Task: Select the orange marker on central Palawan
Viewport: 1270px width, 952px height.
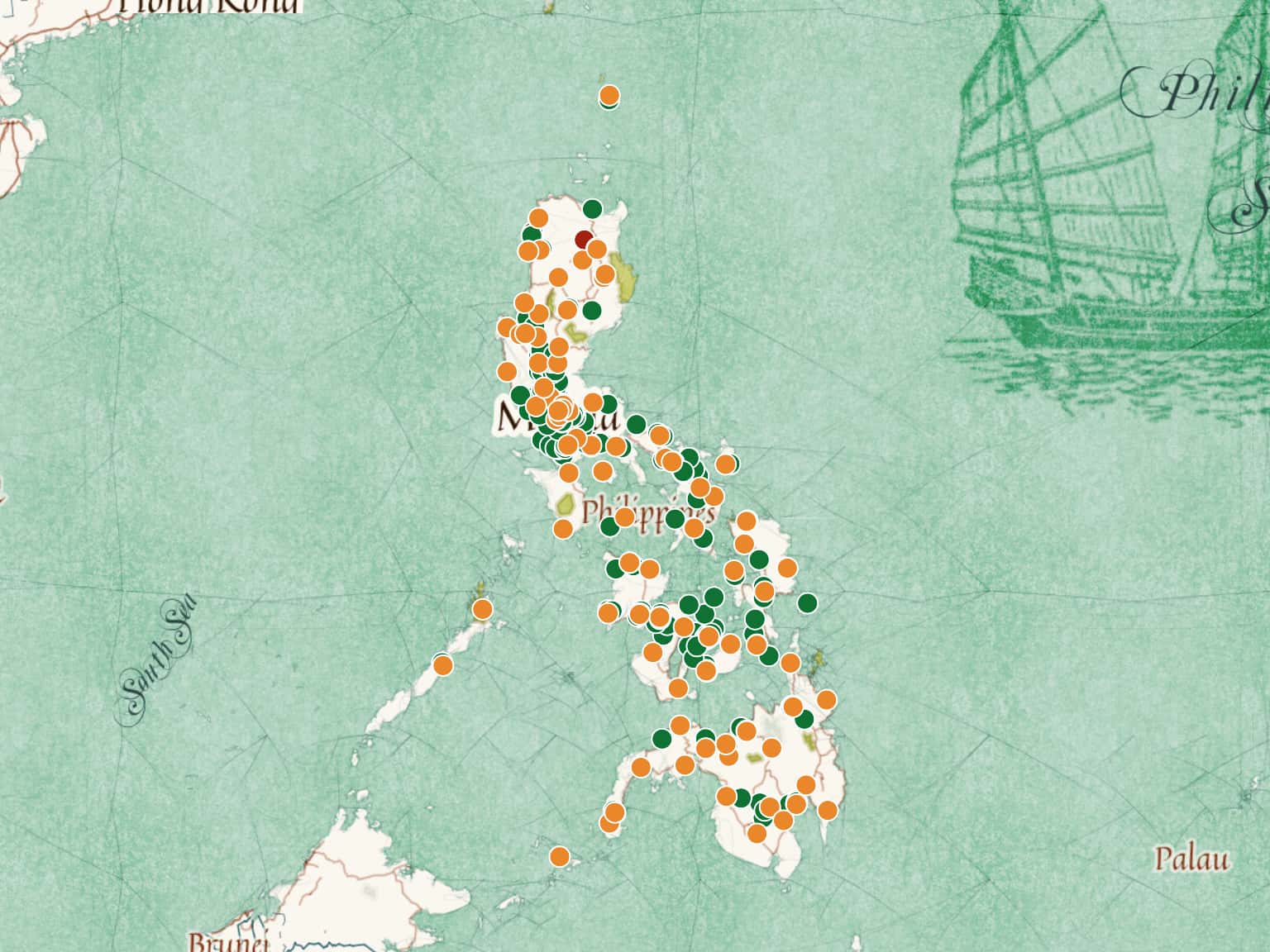Action: point(443,664)
